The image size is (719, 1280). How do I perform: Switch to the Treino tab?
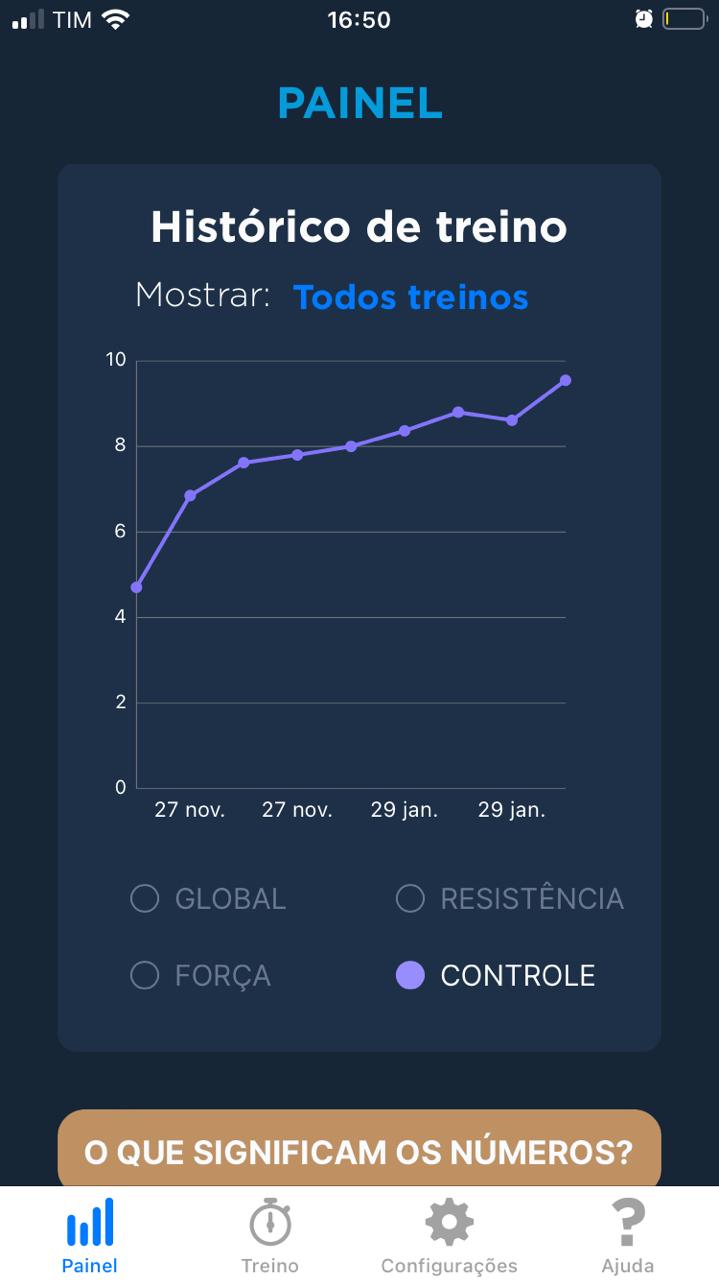click(270, 1235)
